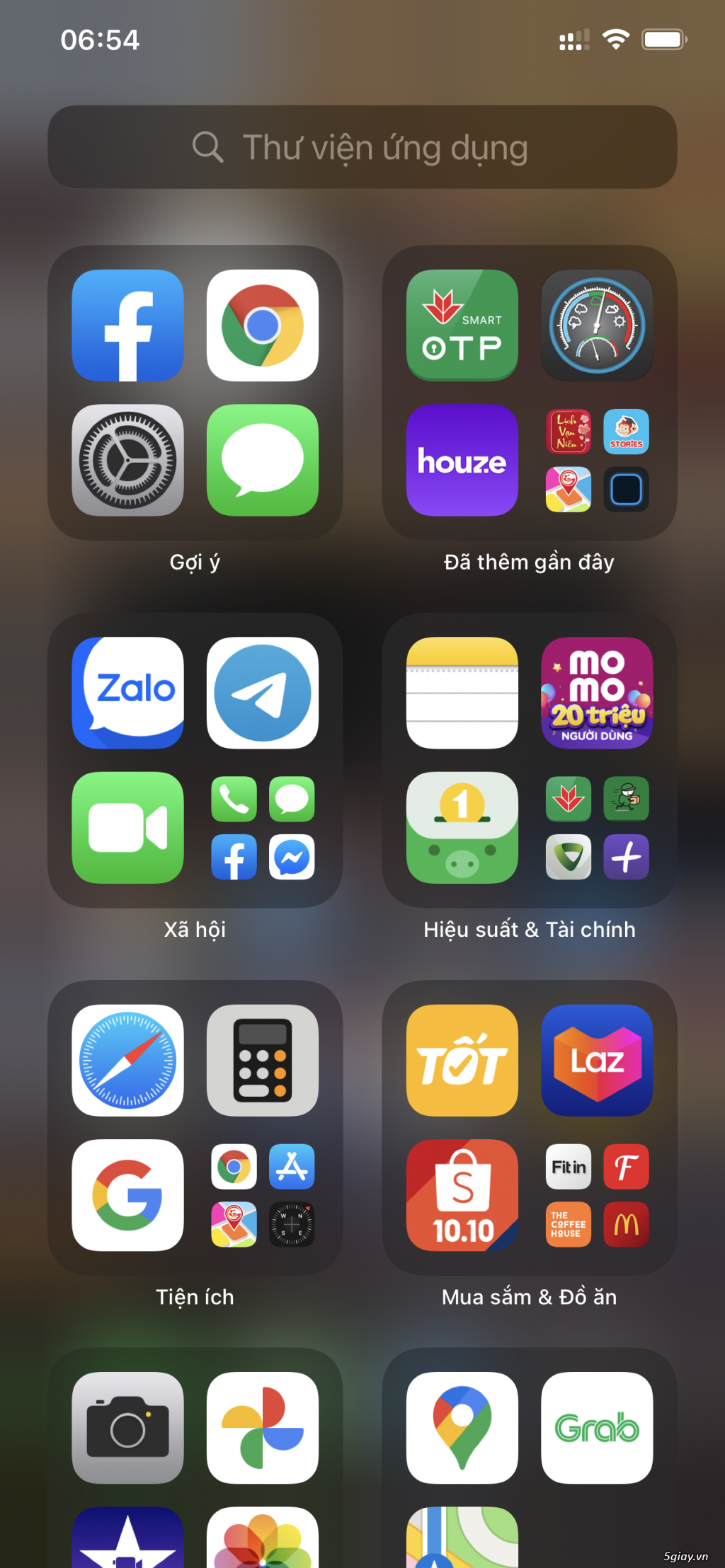Tap the Thư viện ứng dụng search bar
Image resolution: width=725 pixels, height=1568 pixels.
point(362,146)
